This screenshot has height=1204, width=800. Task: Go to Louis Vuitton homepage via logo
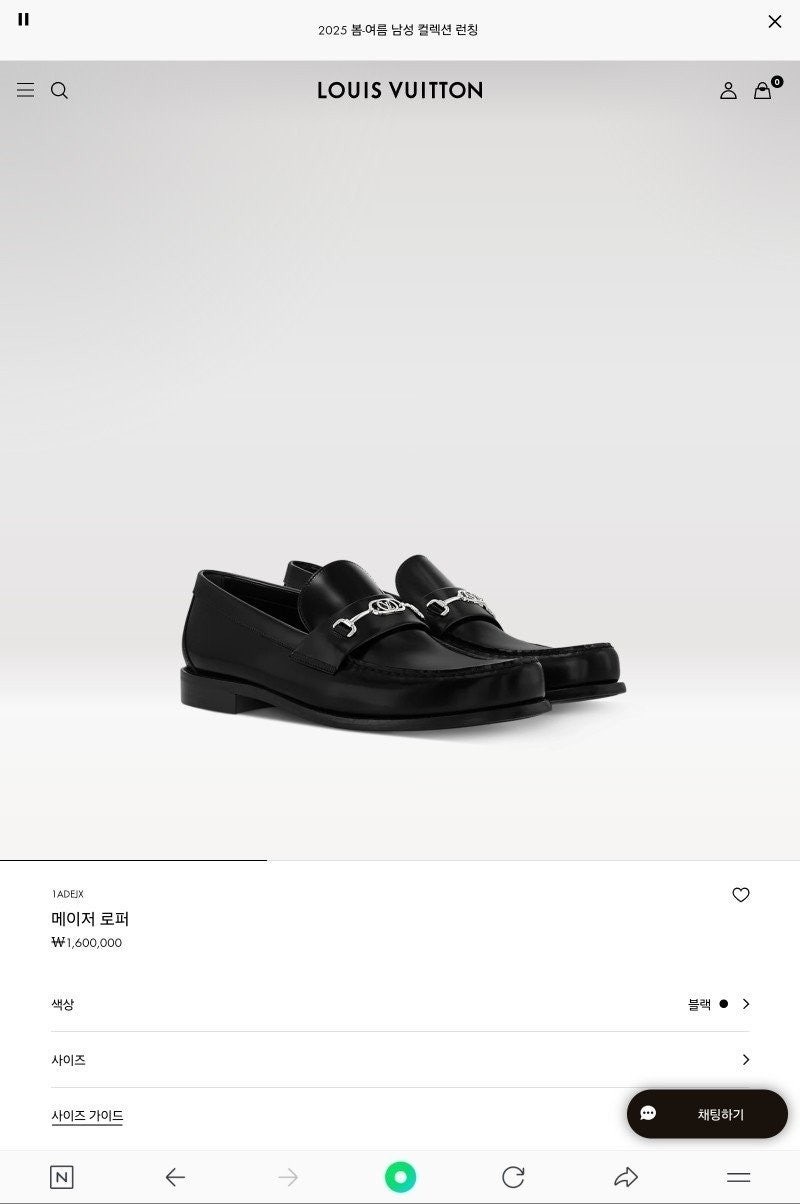coord(400,90)
